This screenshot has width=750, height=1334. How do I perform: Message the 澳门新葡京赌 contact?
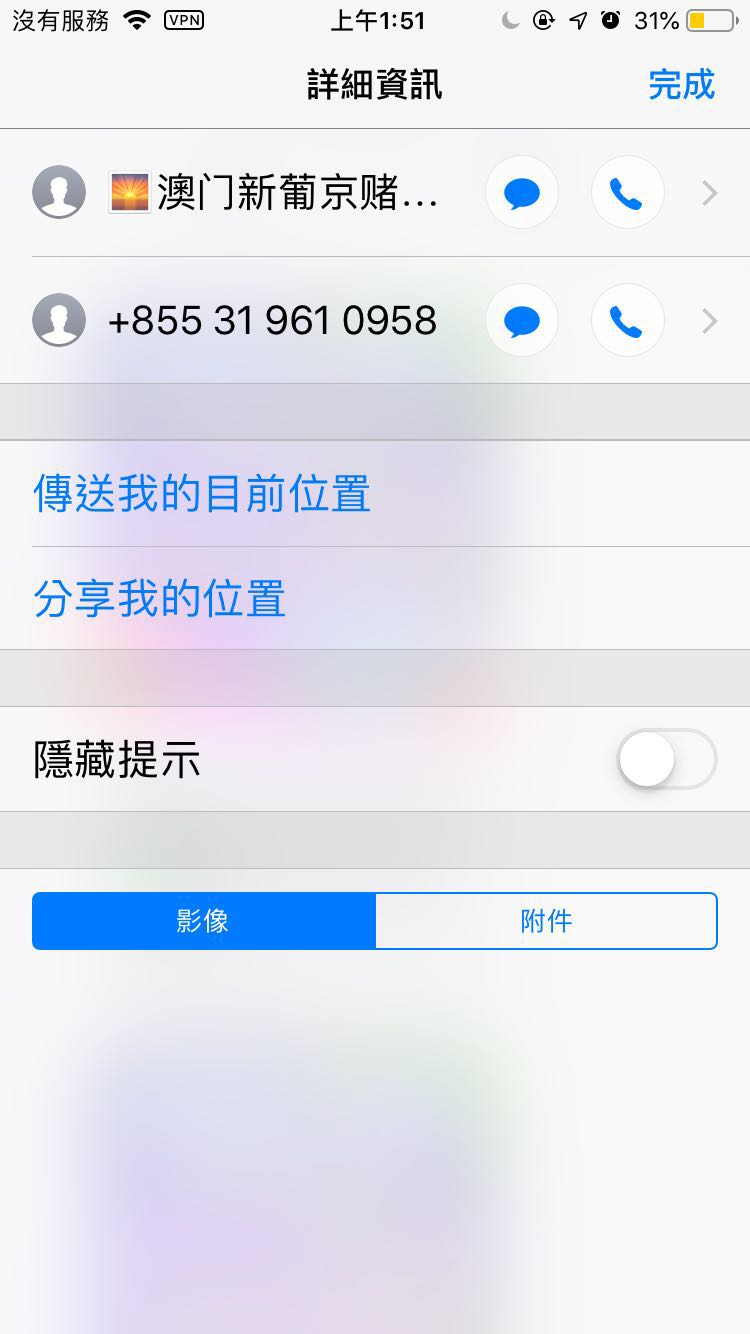click(522, 192)
